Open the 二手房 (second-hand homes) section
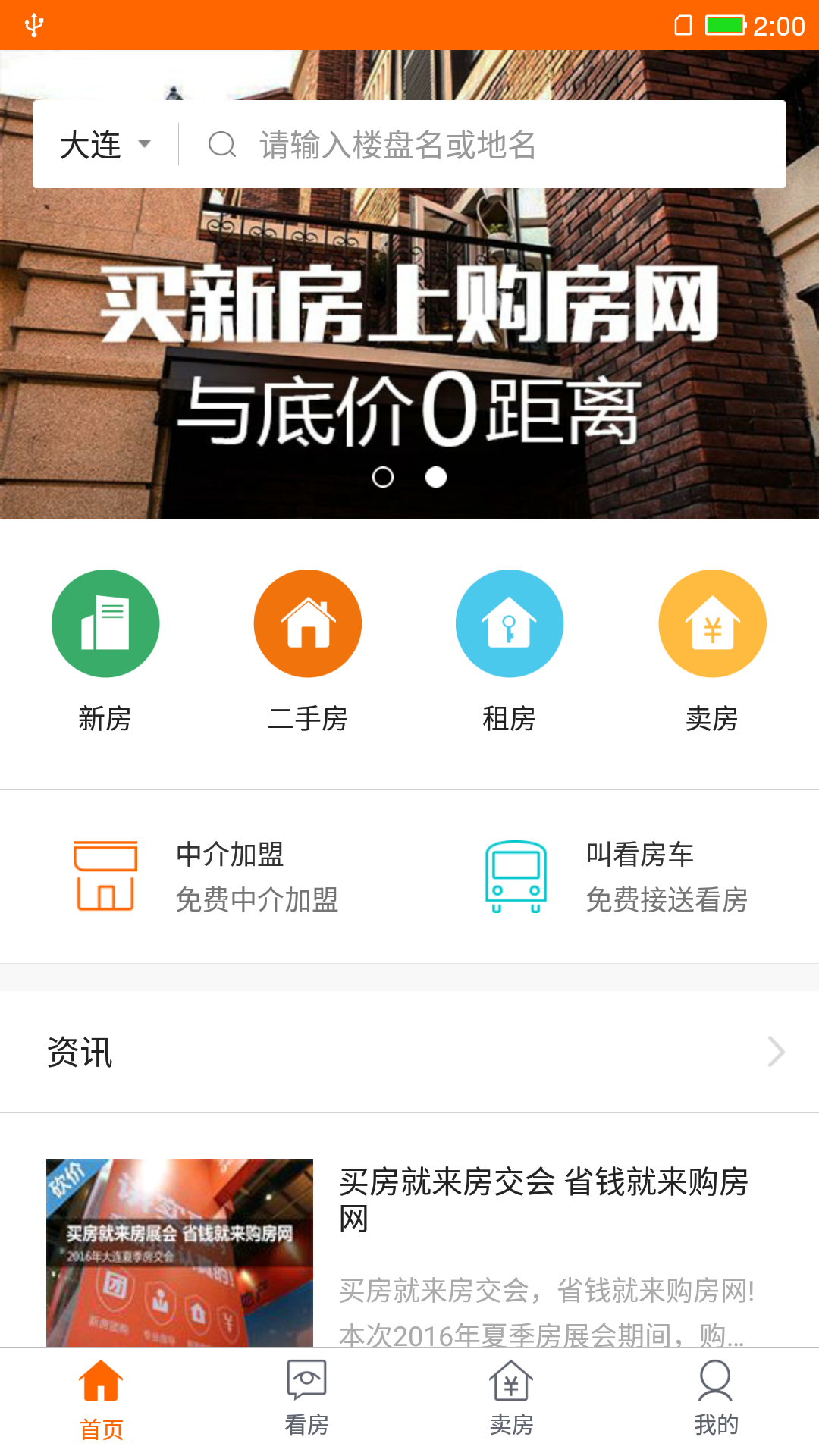This screenshot has width=819, height=1456. [x=307, y=623]
